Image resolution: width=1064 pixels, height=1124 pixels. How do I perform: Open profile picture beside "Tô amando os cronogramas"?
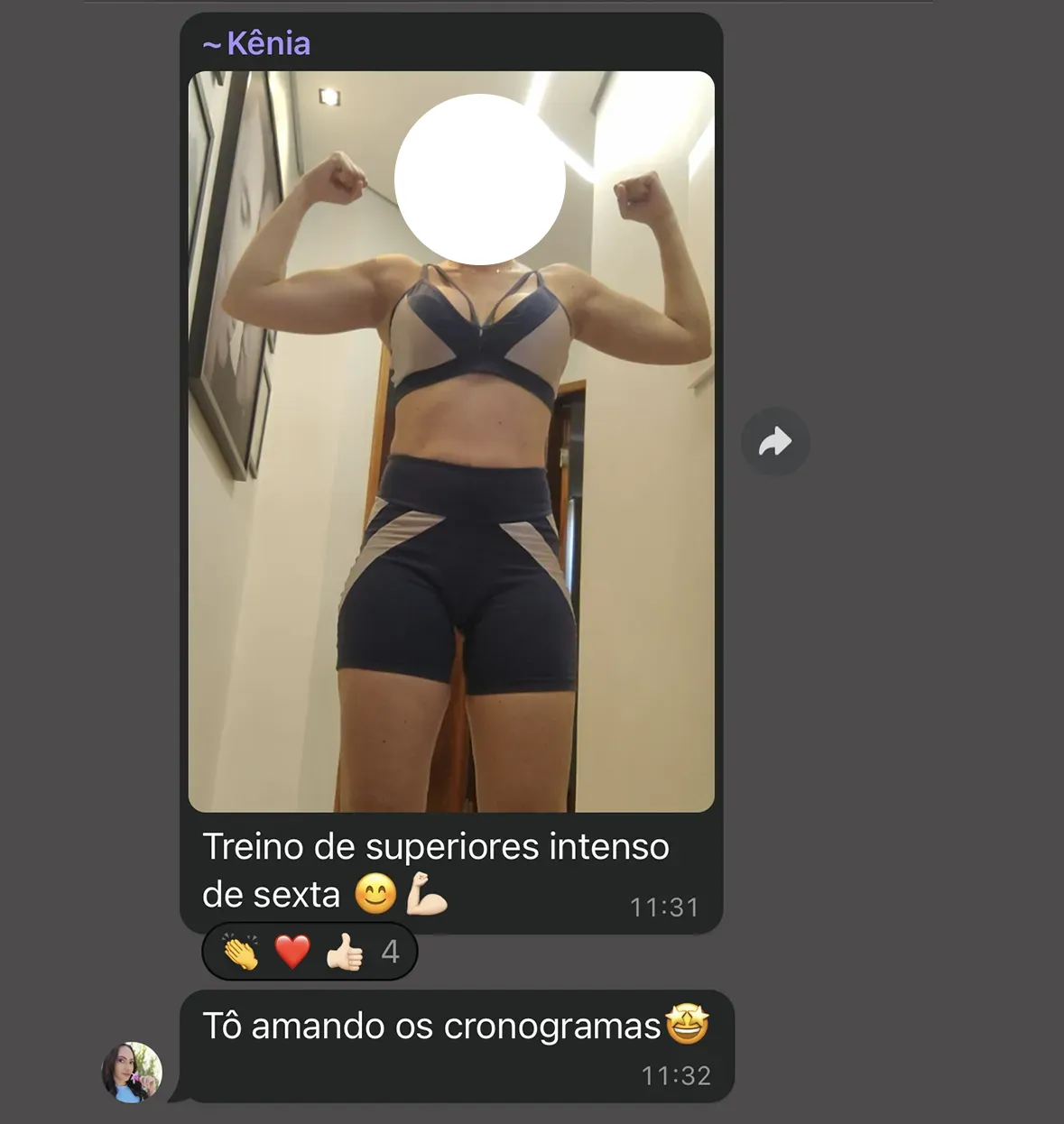click(132, 1072)
